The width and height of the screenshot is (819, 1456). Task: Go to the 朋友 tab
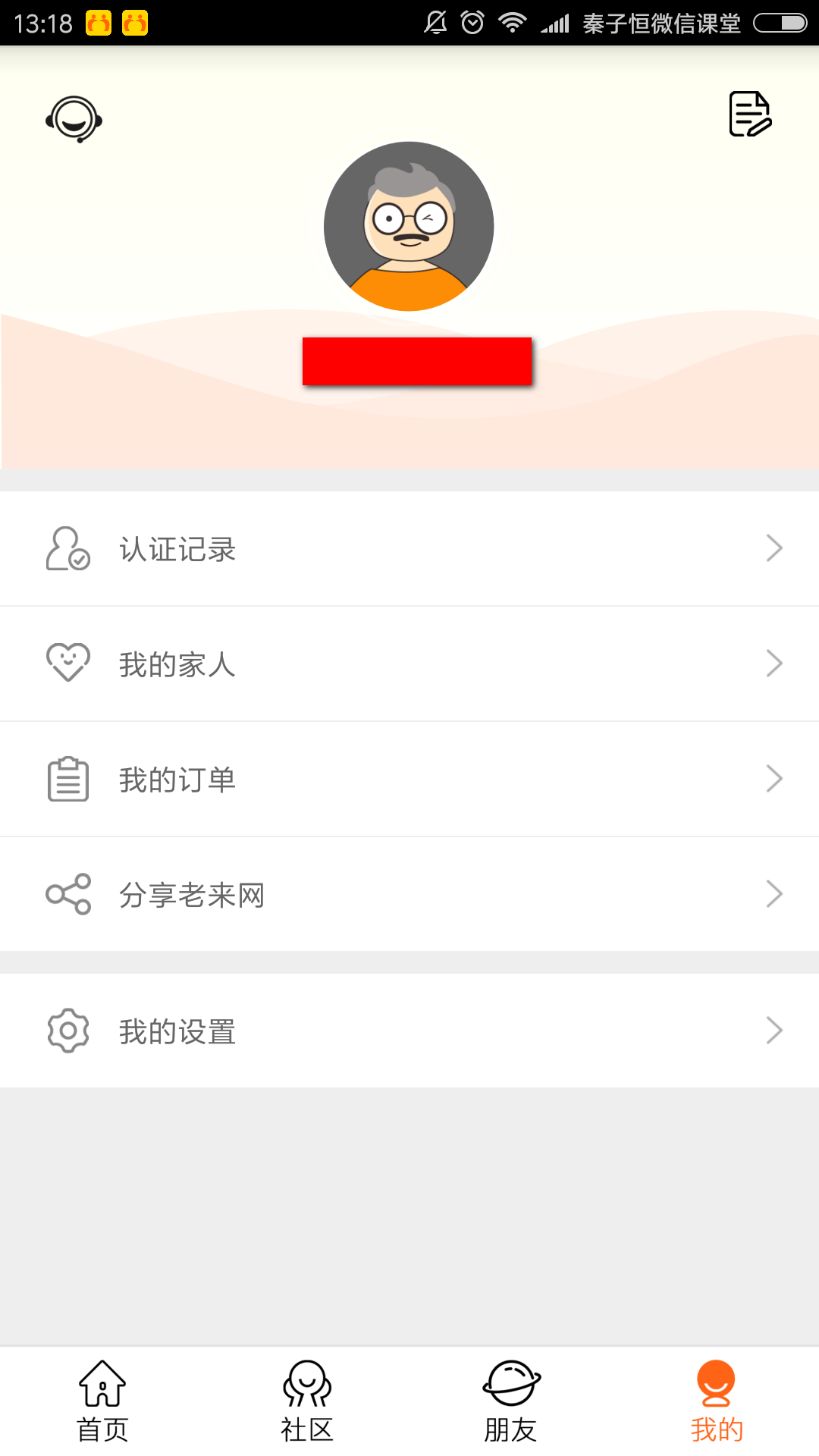512,1401
